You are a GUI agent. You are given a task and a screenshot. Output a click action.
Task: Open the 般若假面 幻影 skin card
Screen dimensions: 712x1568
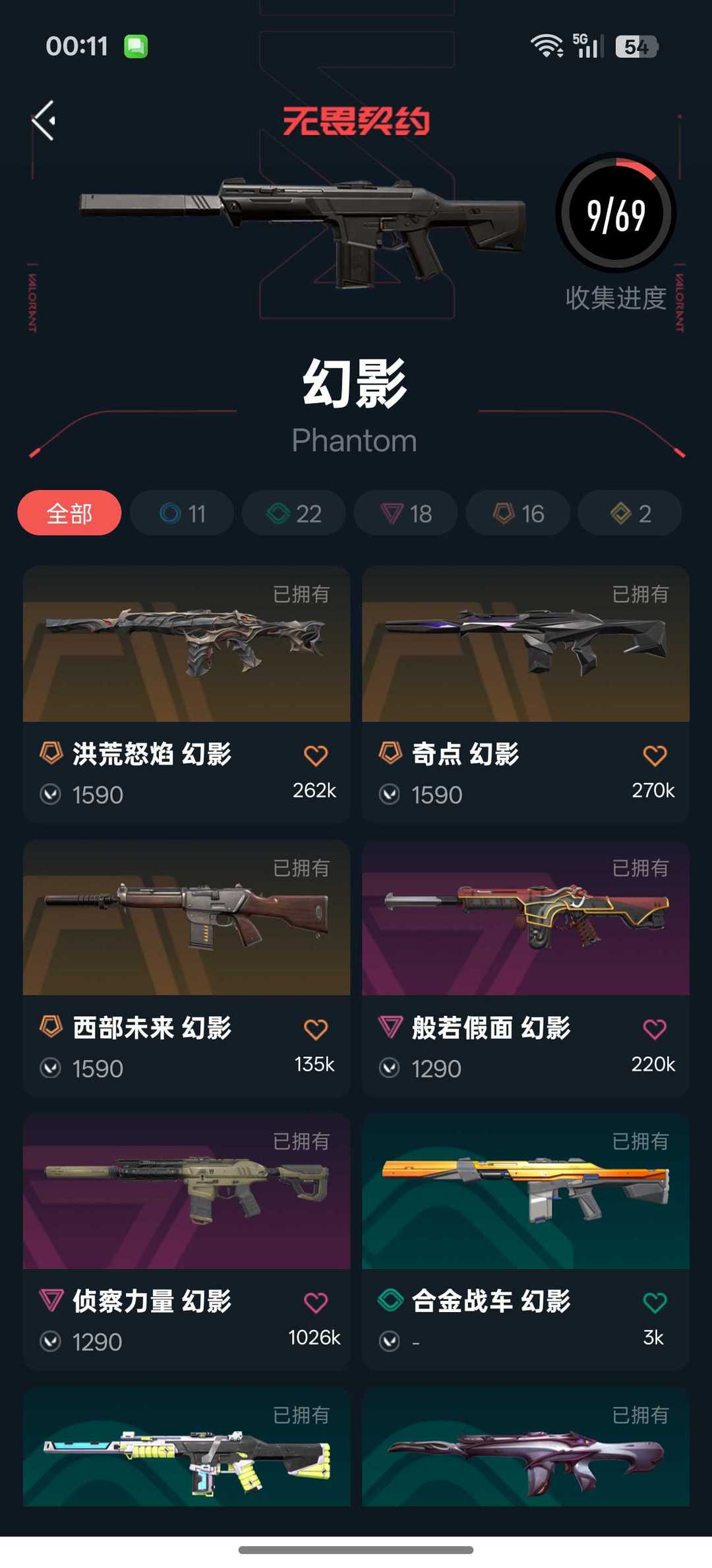[525, 968]
